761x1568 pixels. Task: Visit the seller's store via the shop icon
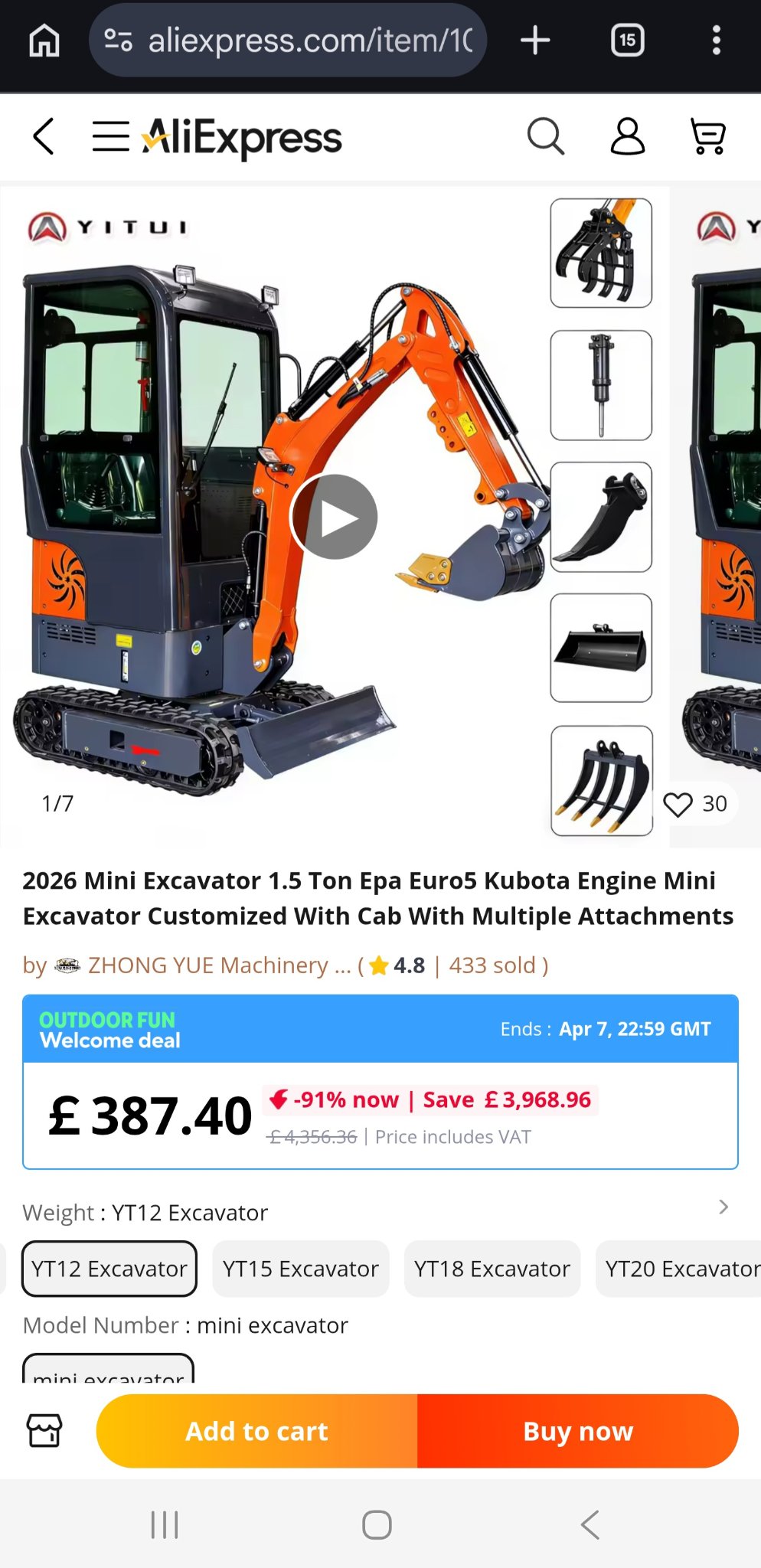pyautogui.click(x=44, y=1430)
